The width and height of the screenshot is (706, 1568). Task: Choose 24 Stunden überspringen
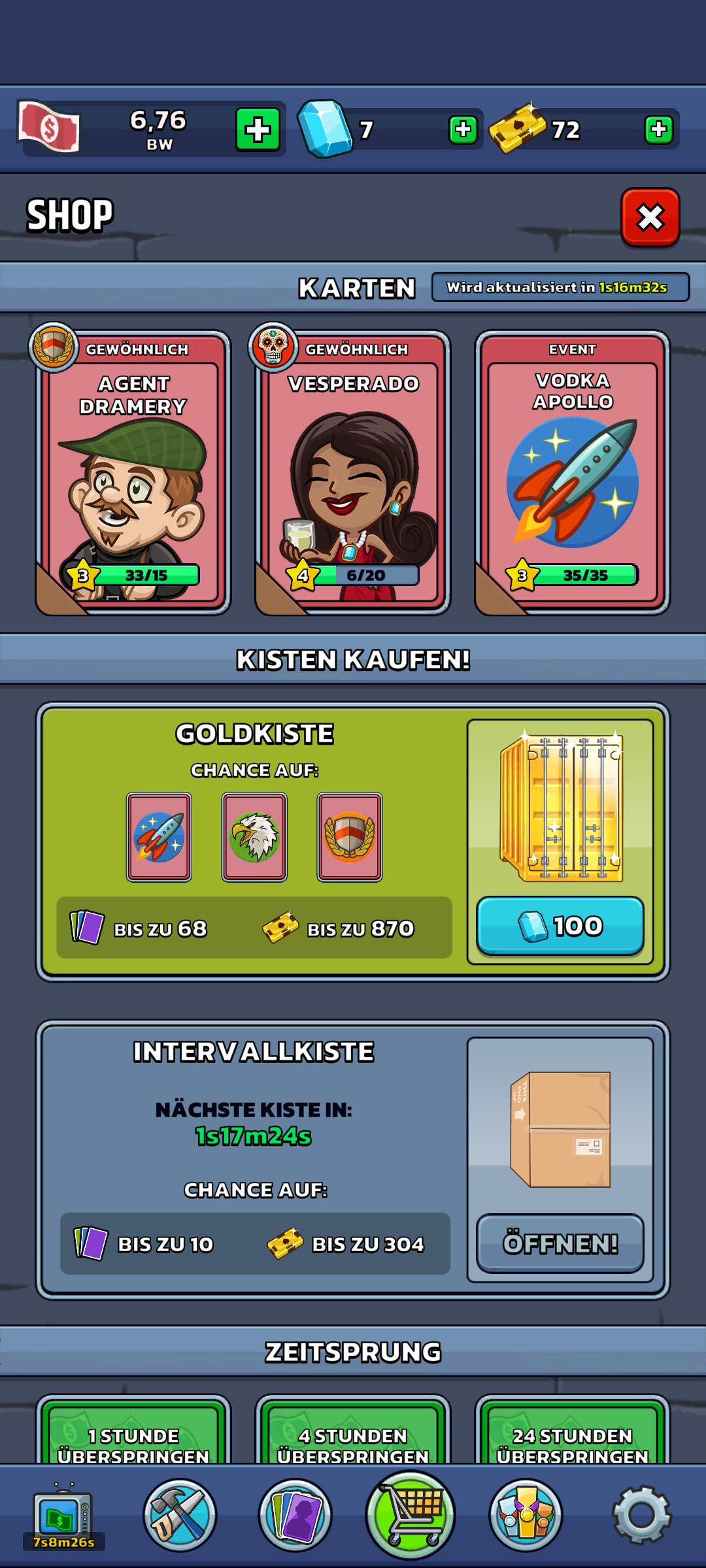click(573, 1431)
